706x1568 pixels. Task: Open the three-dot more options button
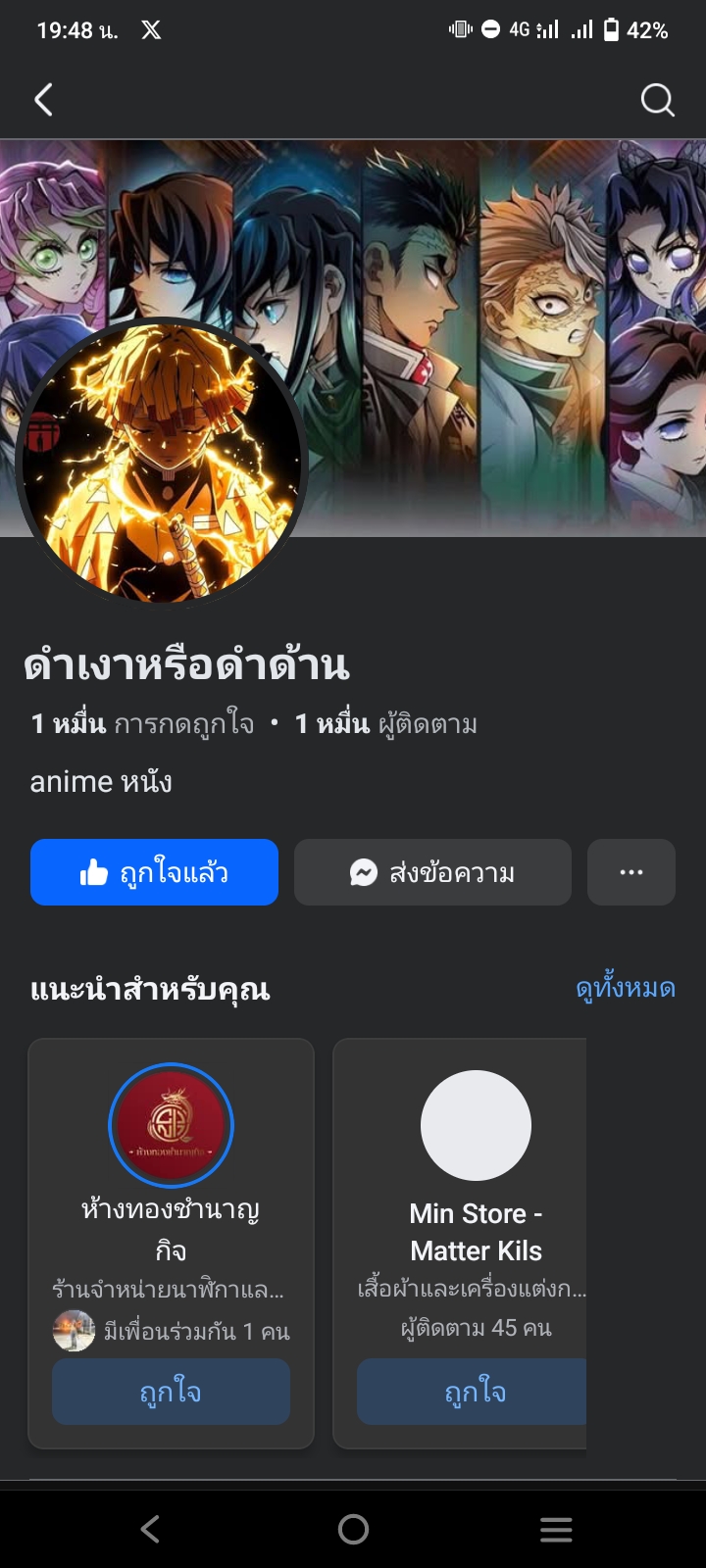coord(630,872)
